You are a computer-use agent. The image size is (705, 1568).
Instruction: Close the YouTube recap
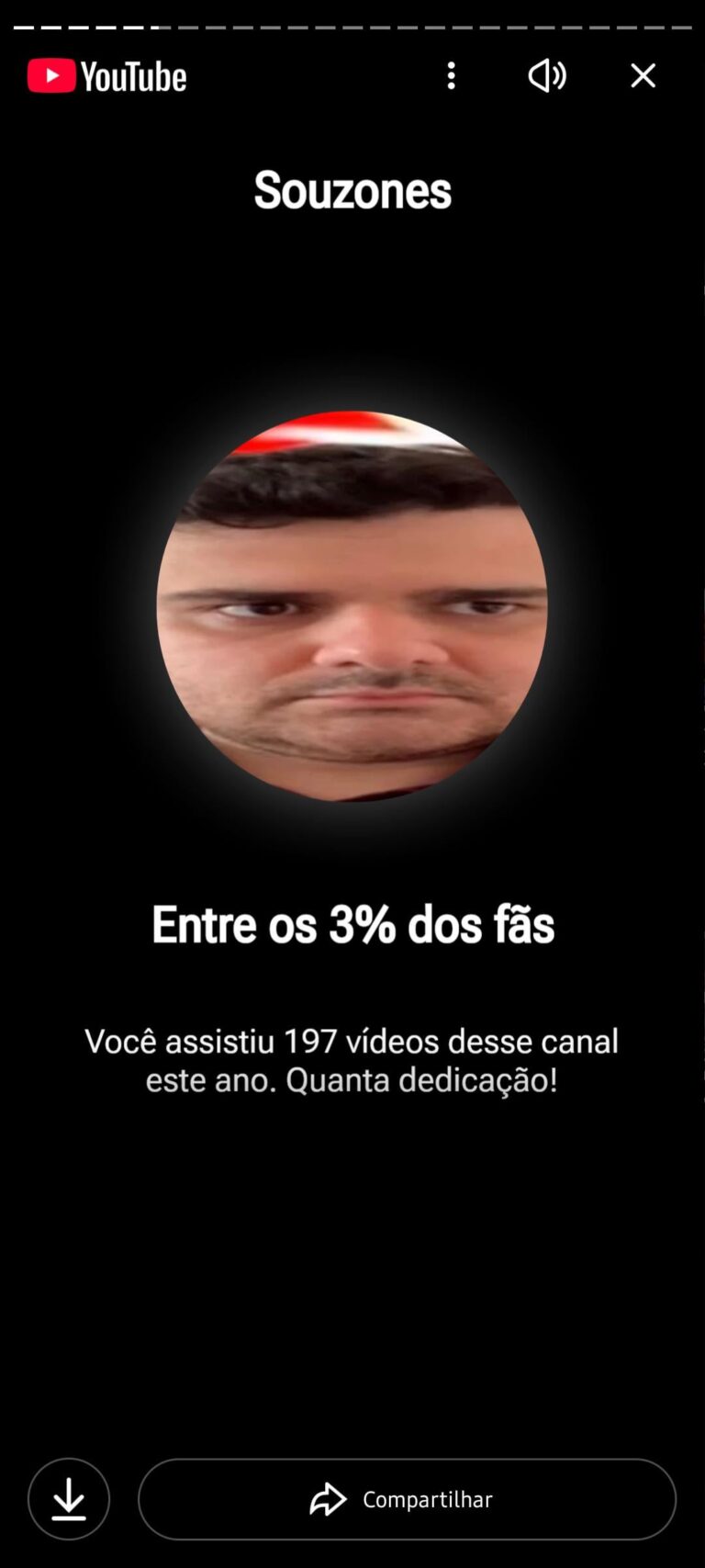[x=643, y=75]
